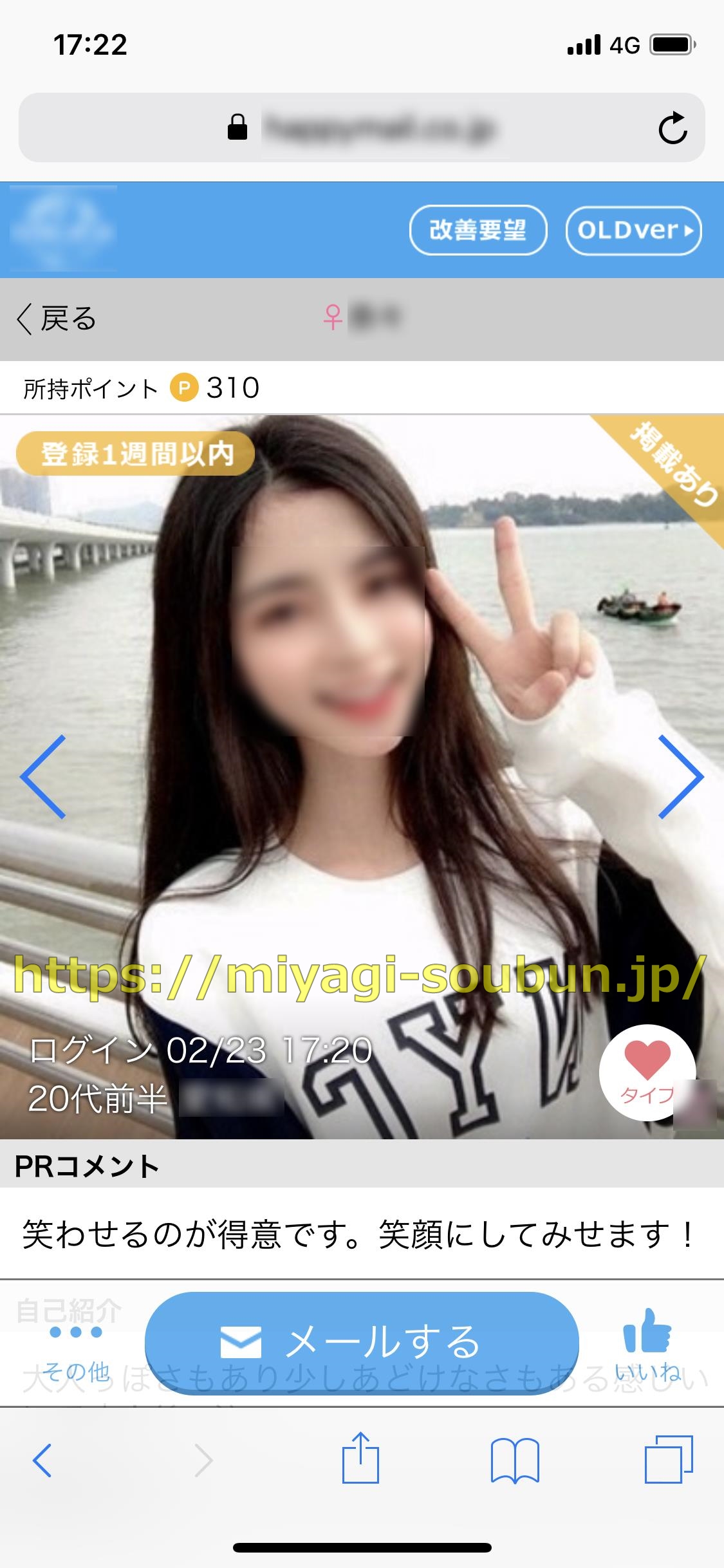The height and width of the screenshot is (1568, 724).
Task: Open Safari bookmarks
Action: click(515, 1460)
